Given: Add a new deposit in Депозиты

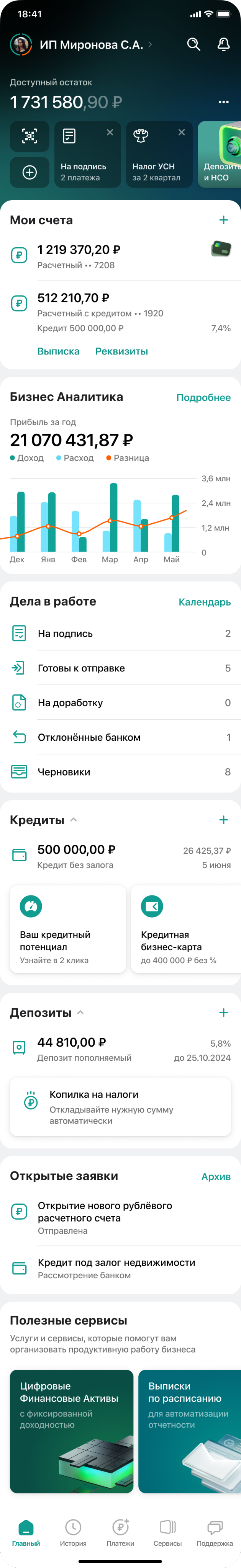Looking at the screenshot, I should 223,1012.
